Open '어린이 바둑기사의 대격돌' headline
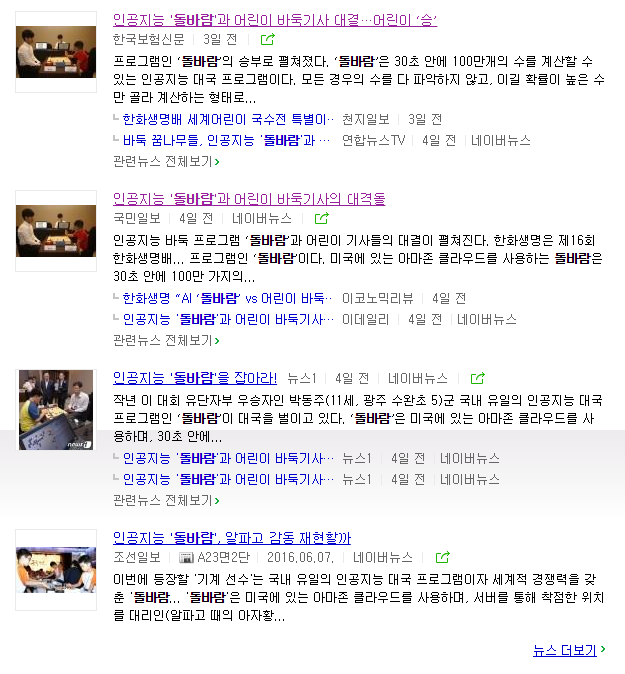Screen dimensions: 625x674 pyautogui.click(x=249, y=198)
